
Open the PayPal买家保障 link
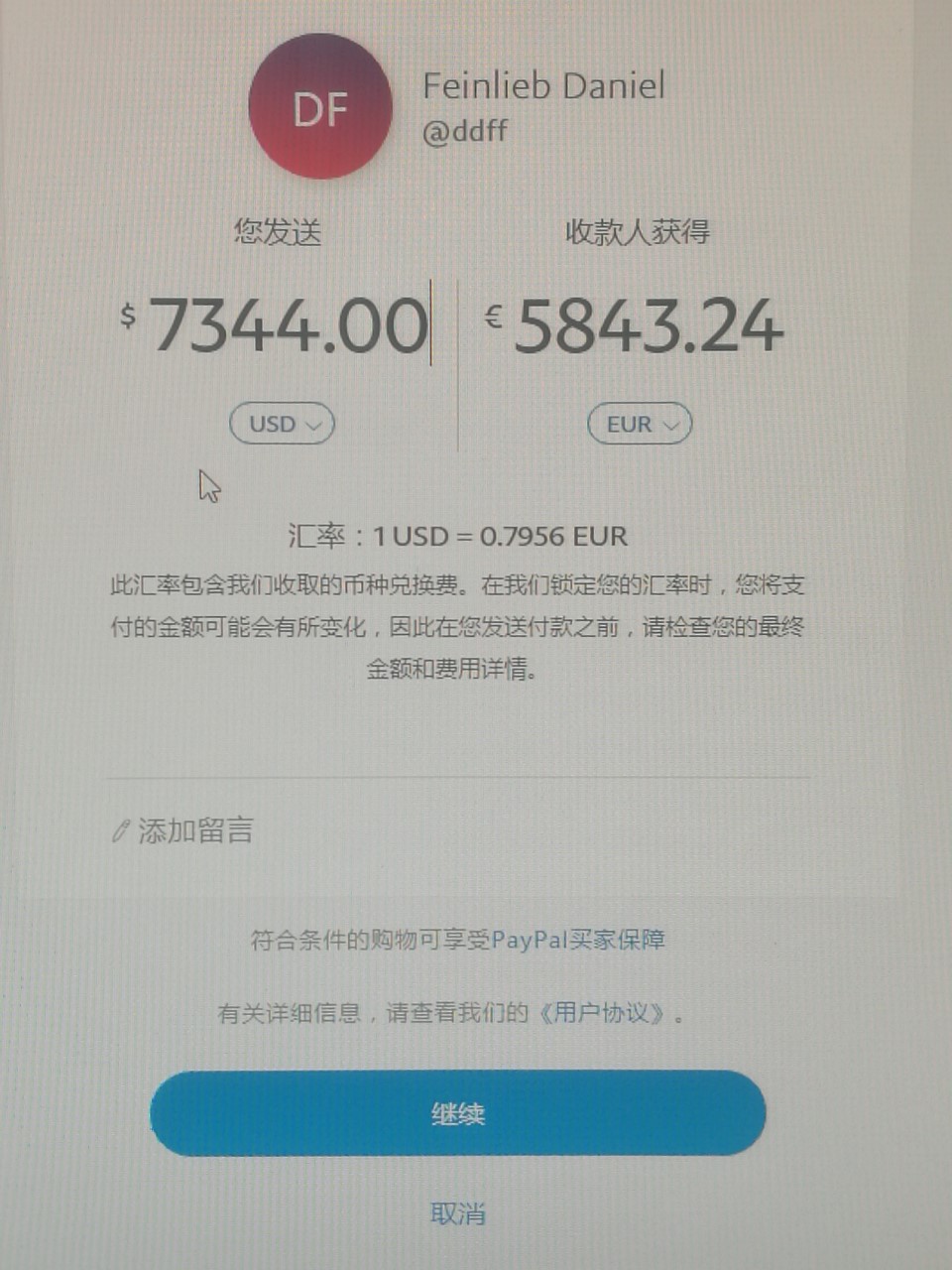click(578, 939)
